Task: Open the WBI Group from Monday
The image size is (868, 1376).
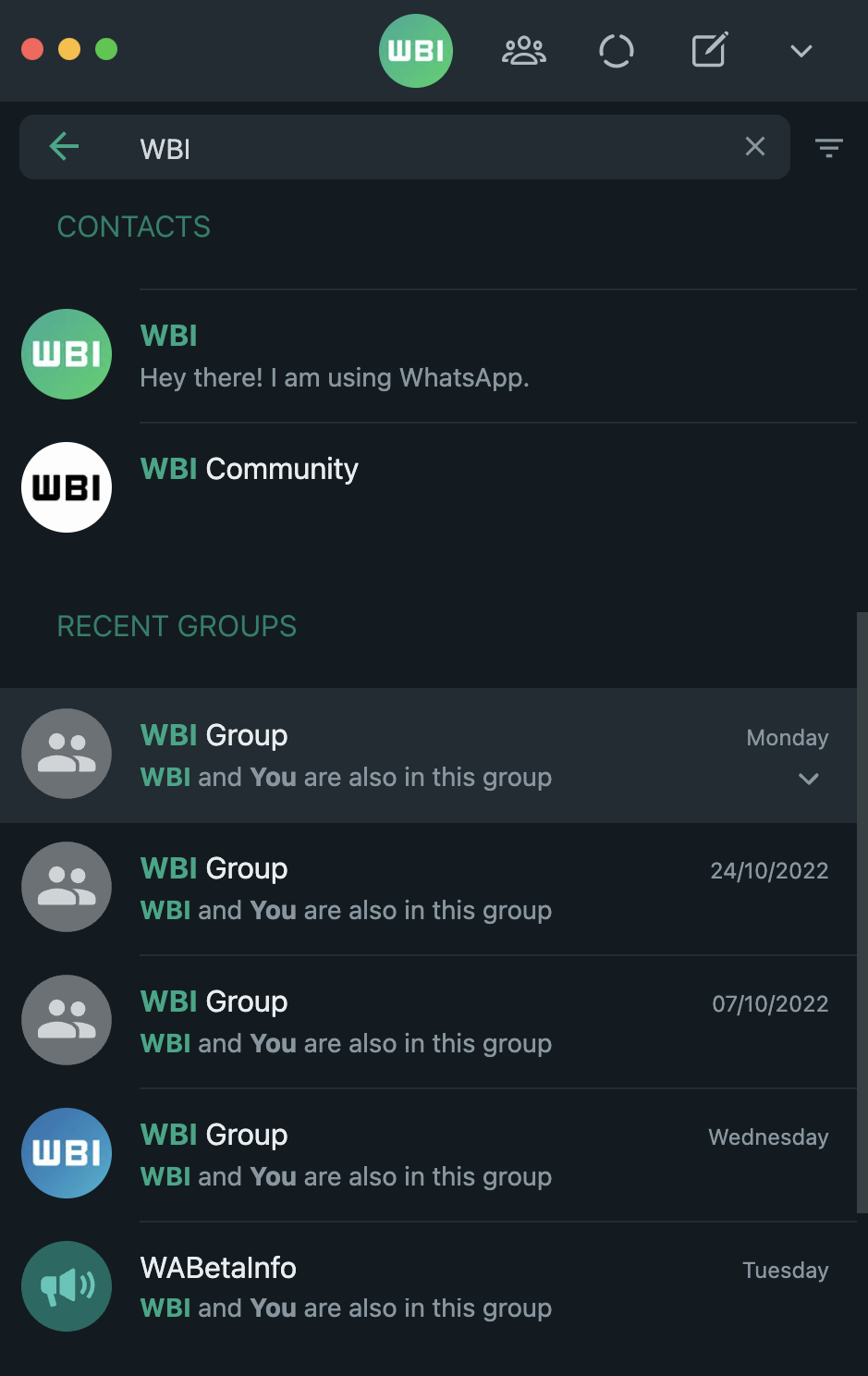Action: [x=416, y=755]
